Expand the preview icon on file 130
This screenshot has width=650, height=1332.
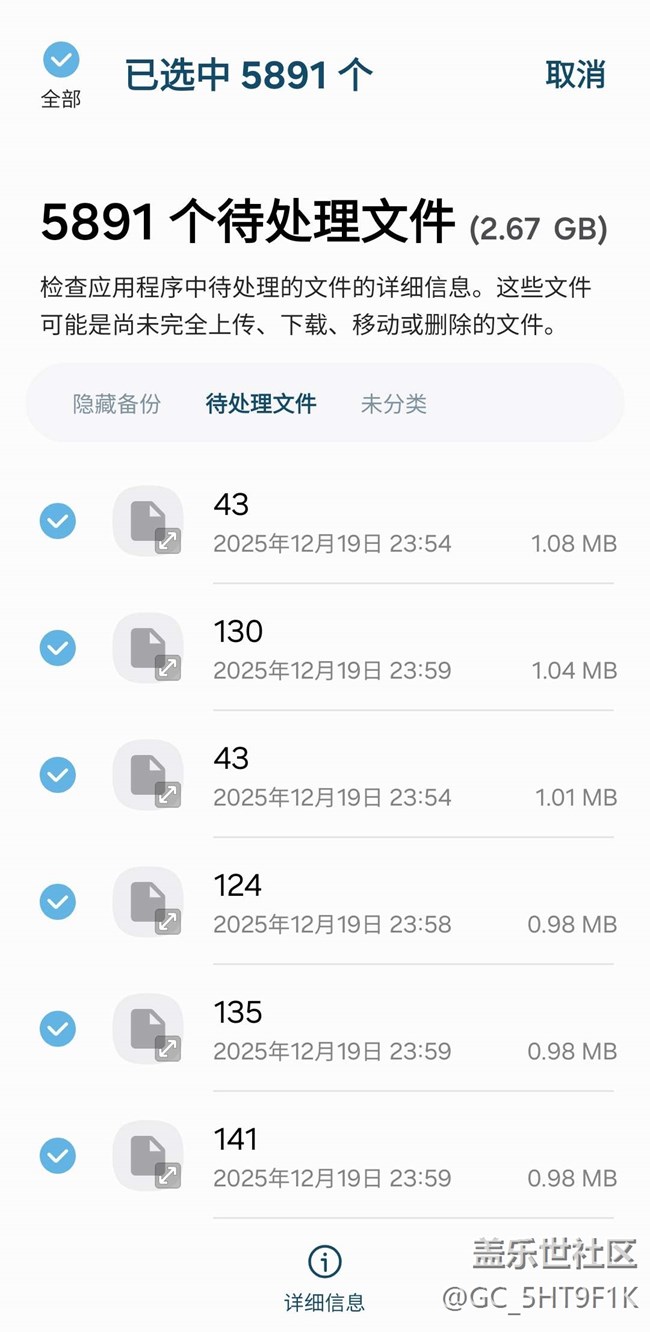click(x=168, y=668)
